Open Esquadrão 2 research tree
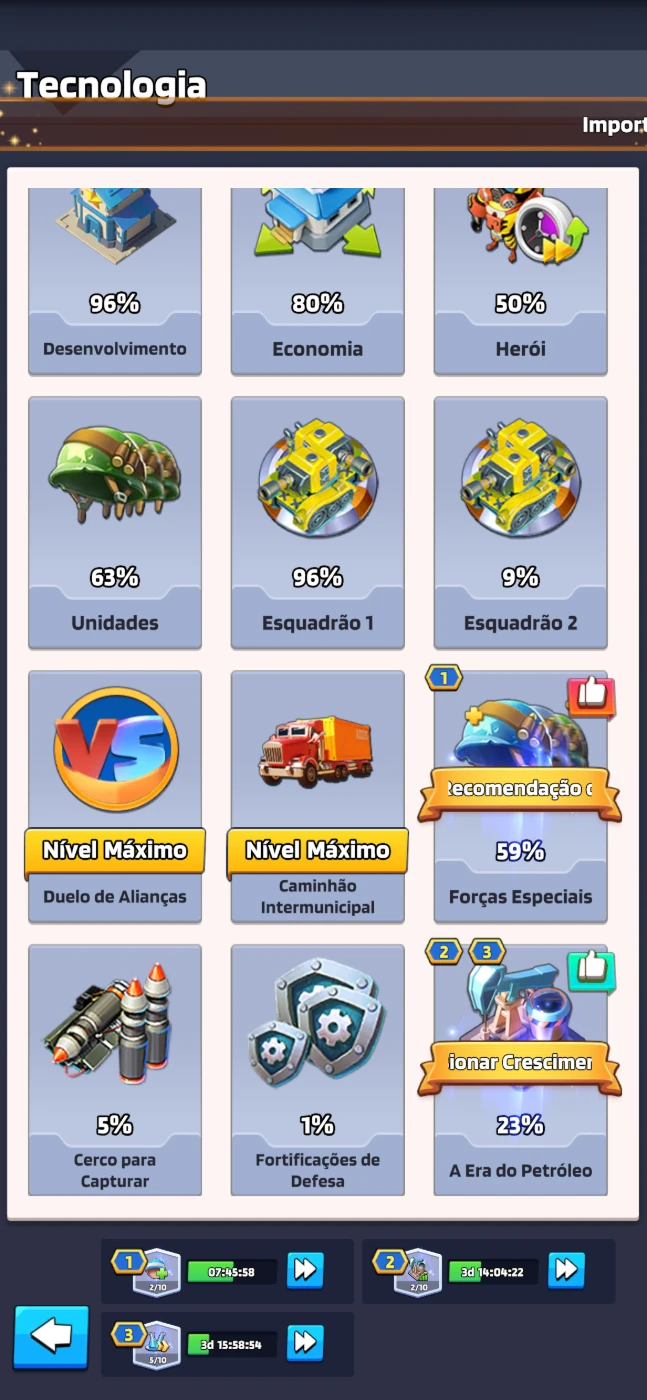The image size is (647, 1400). point(520,520)
